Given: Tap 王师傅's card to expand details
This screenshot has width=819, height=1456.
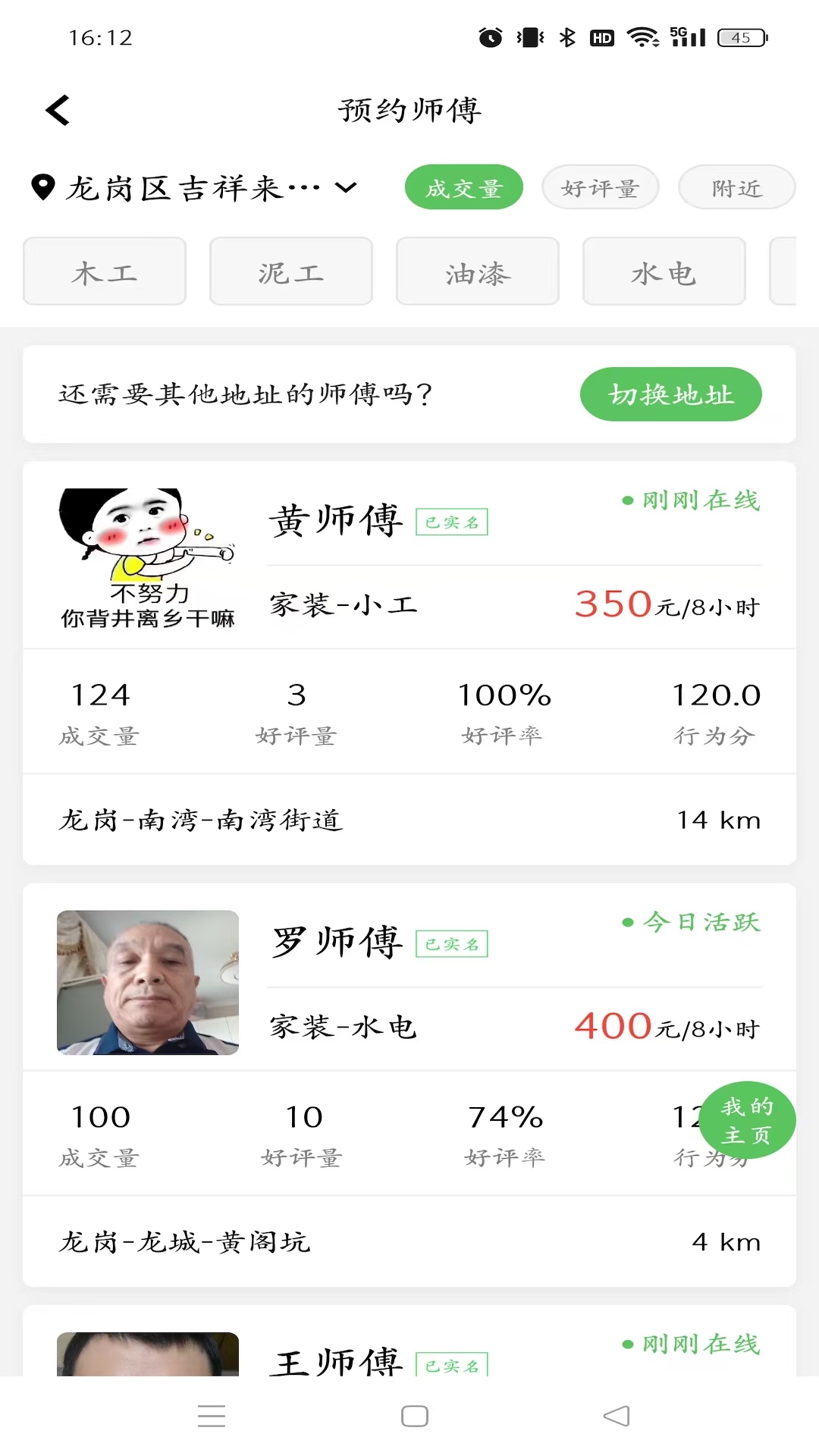Looking at the screenshot, I should [x=409, y=1357].
